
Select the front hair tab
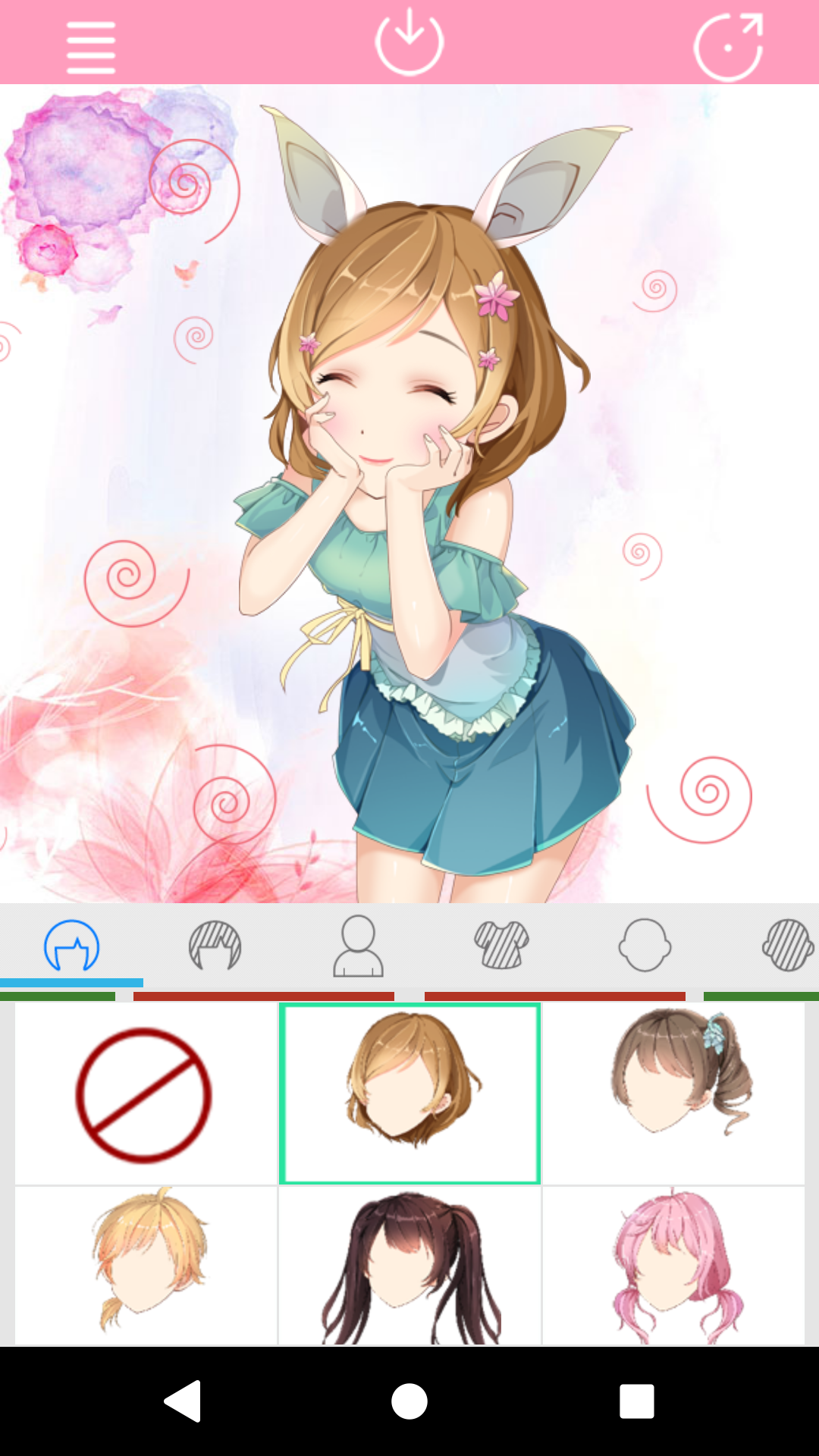tap(72, 945)
